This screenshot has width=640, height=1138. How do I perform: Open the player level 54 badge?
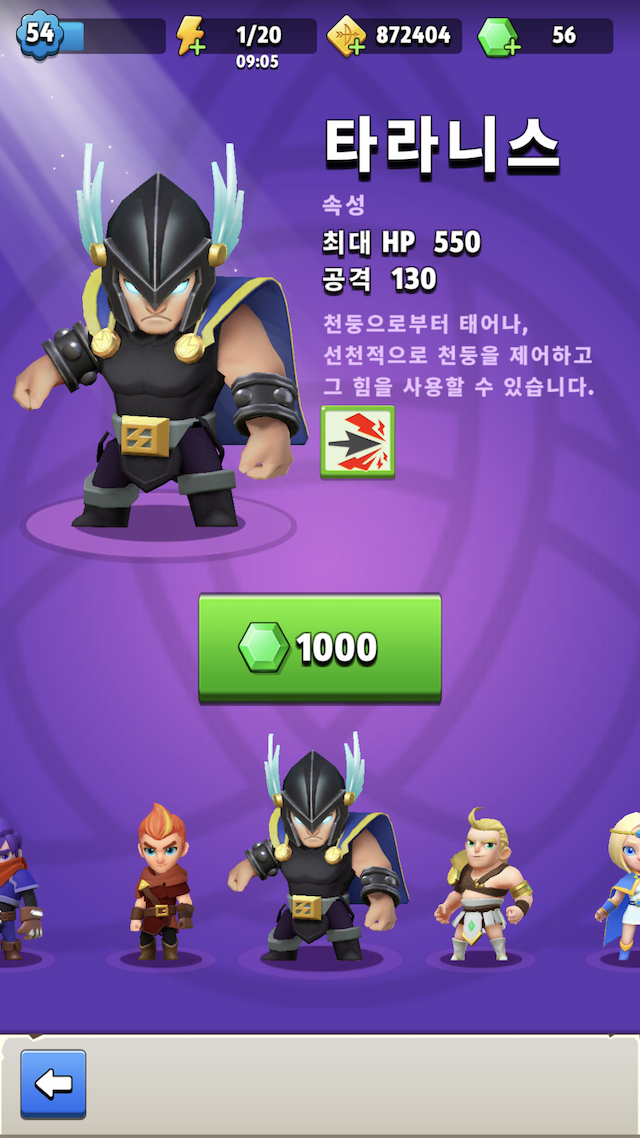40,33
